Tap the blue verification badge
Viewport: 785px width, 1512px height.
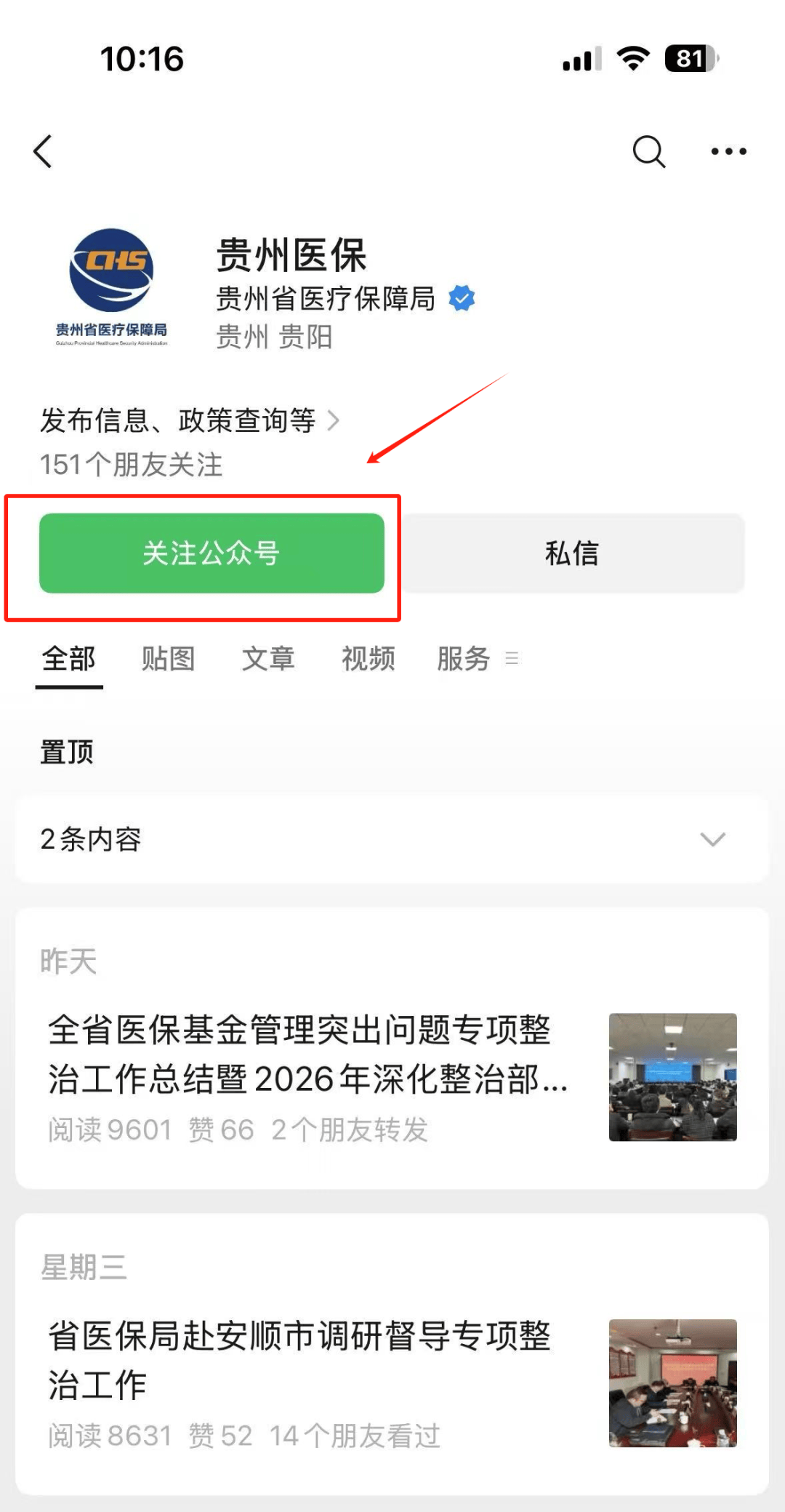(462, 297)
